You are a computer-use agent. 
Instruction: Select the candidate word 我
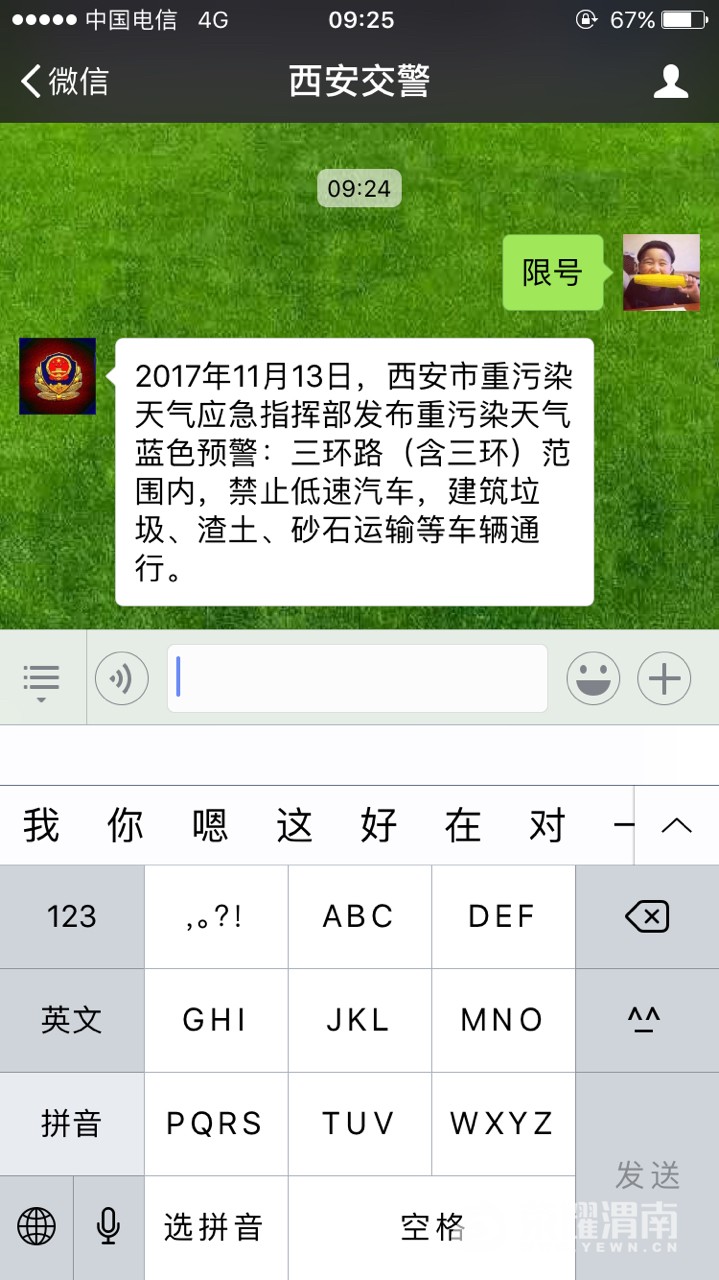click(41, 826)
